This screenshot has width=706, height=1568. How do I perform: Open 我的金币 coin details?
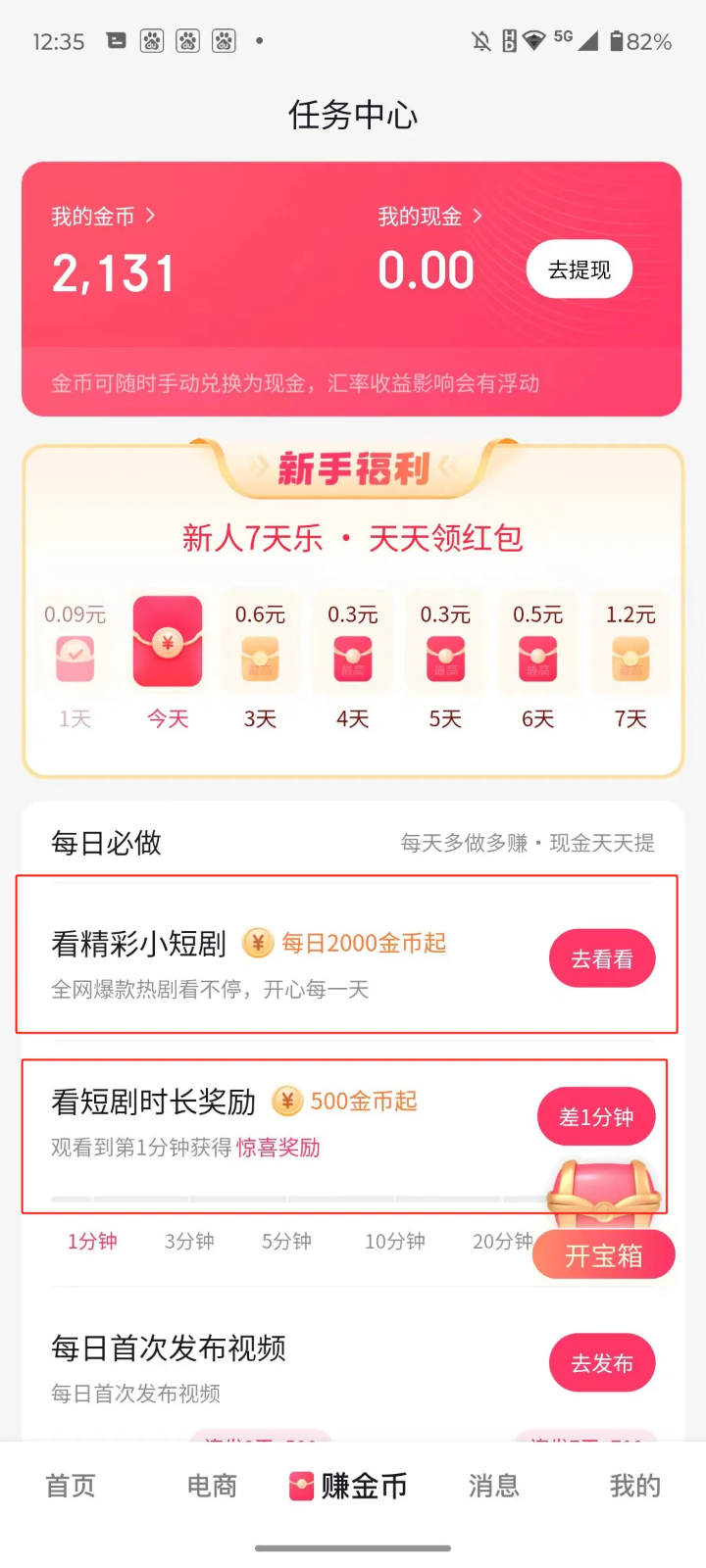point(103,217)
